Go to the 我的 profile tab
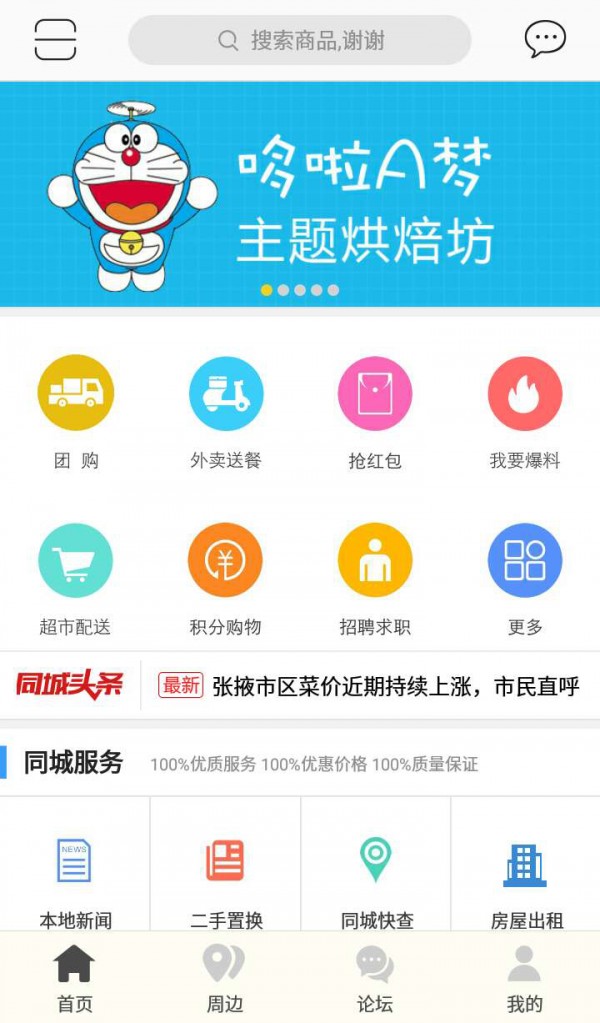Screen dimensions: 600x1023 tap(524, 979)
